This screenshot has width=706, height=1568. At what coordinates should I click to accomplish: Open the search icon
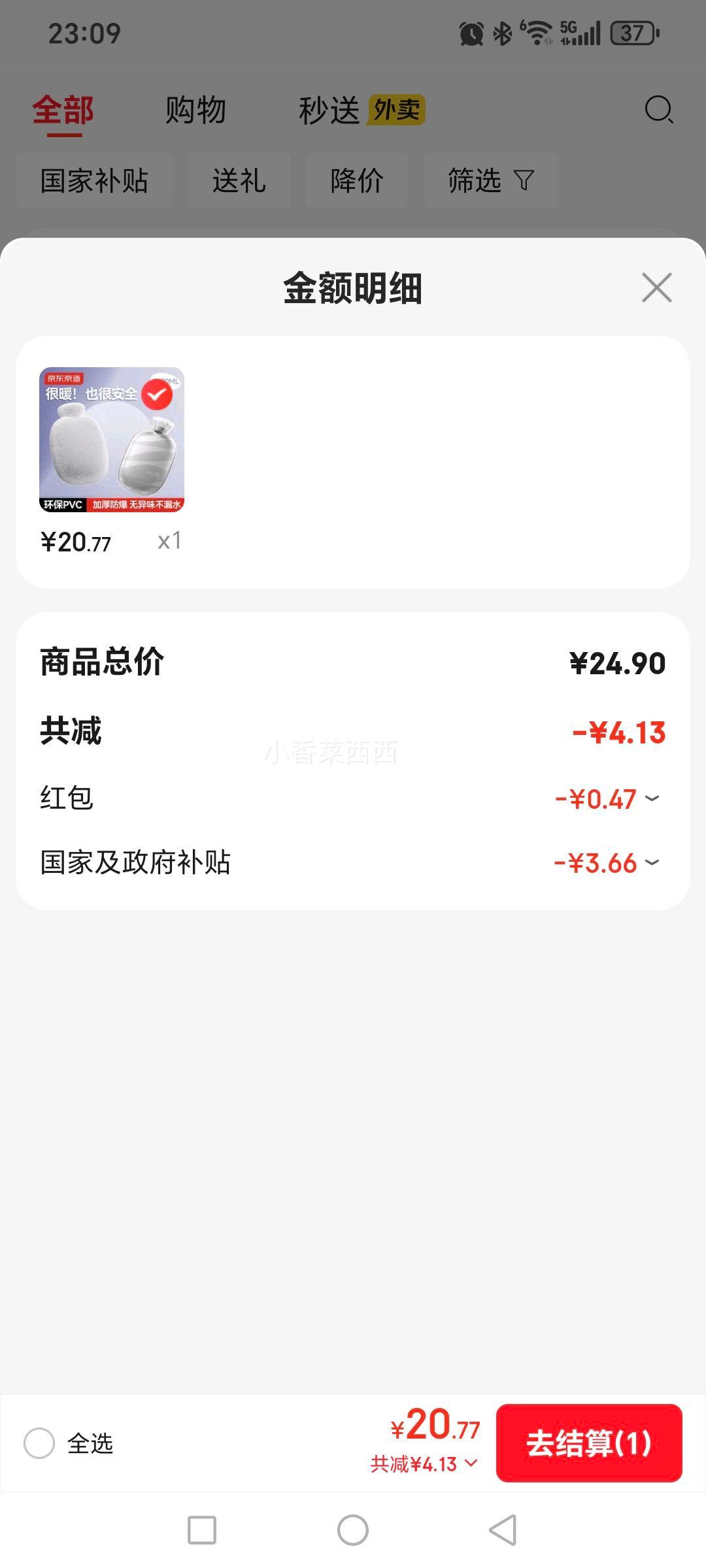click(658, 110)
